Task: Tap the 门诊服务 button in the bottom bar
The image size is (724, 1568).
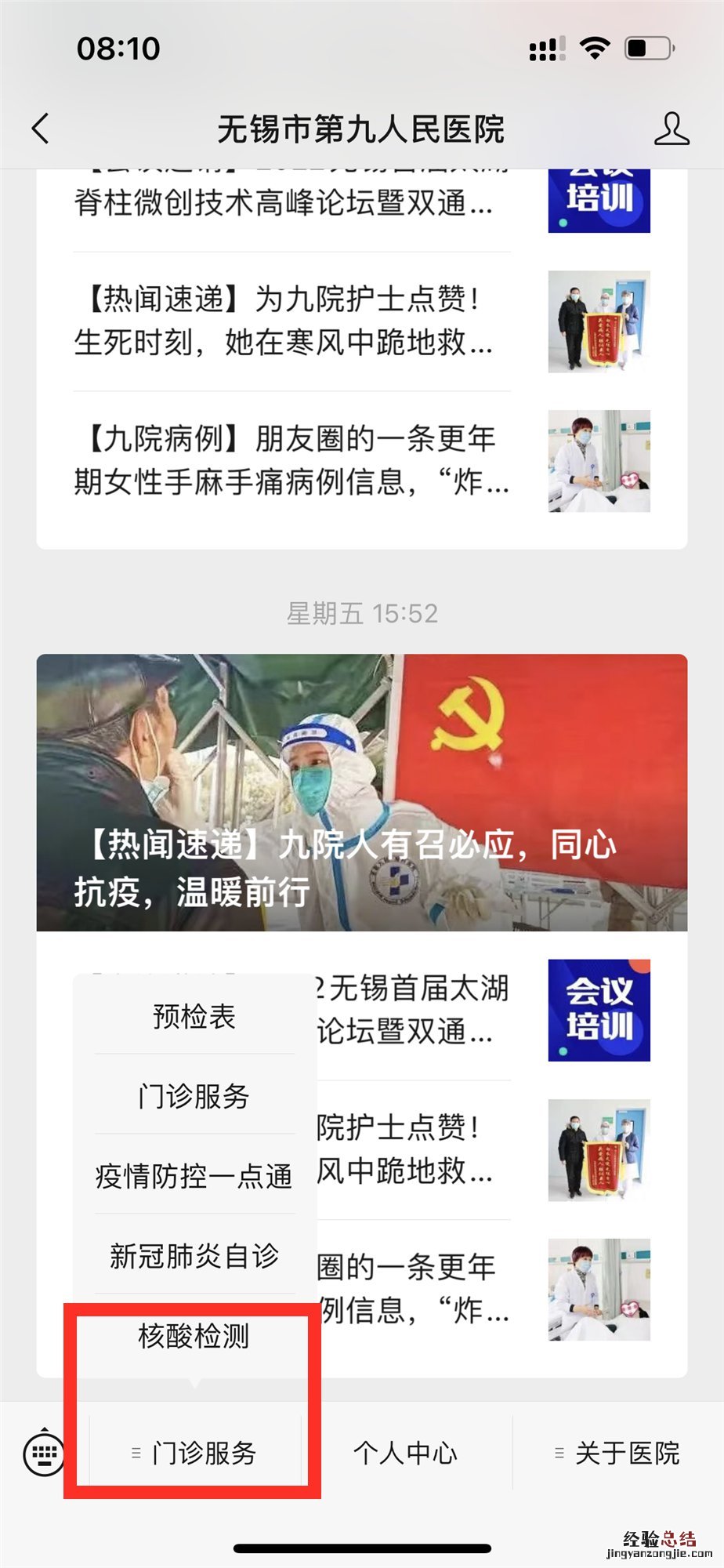Action: click(x=196, y=1453)
